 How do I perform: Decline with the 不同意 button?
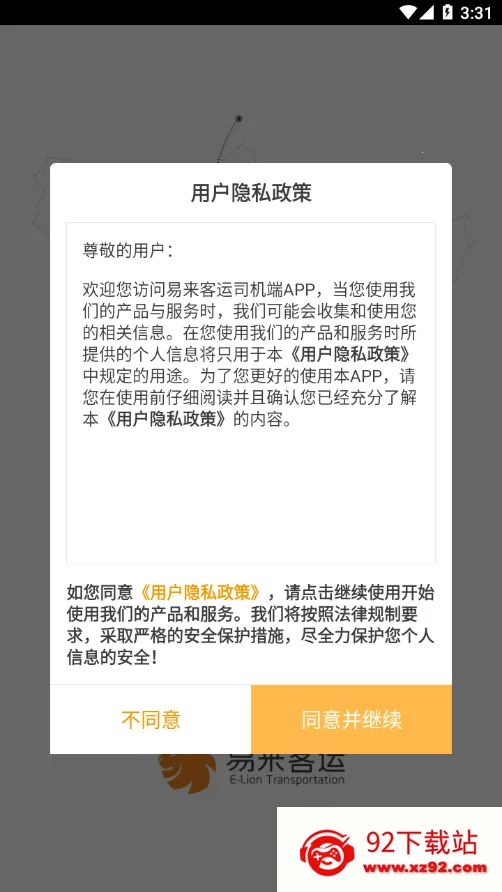point(150,719)
